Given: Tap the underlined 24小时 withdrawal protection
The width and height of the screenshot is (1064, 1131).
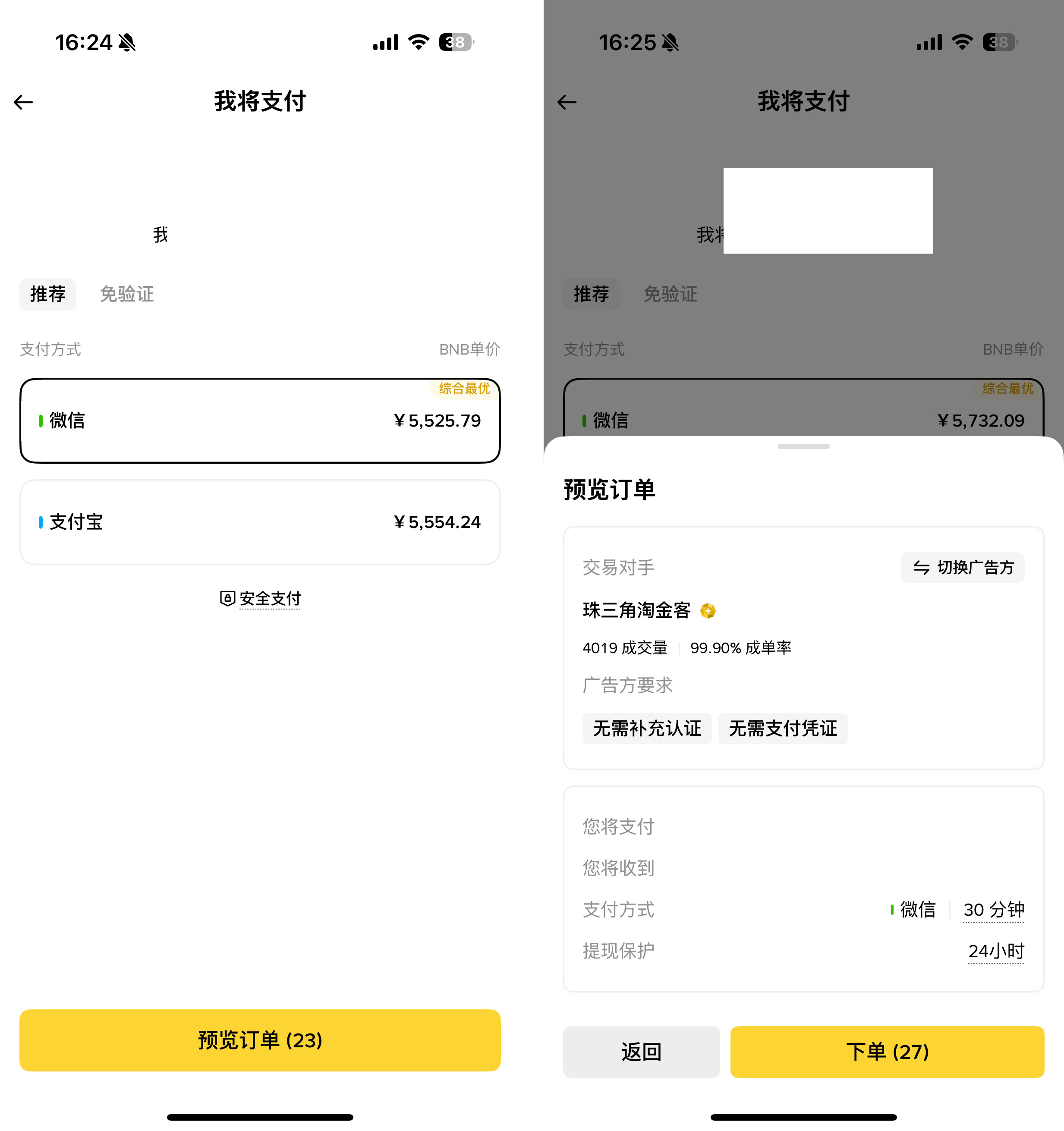Looking at the screenshot, I should point(995,951).
